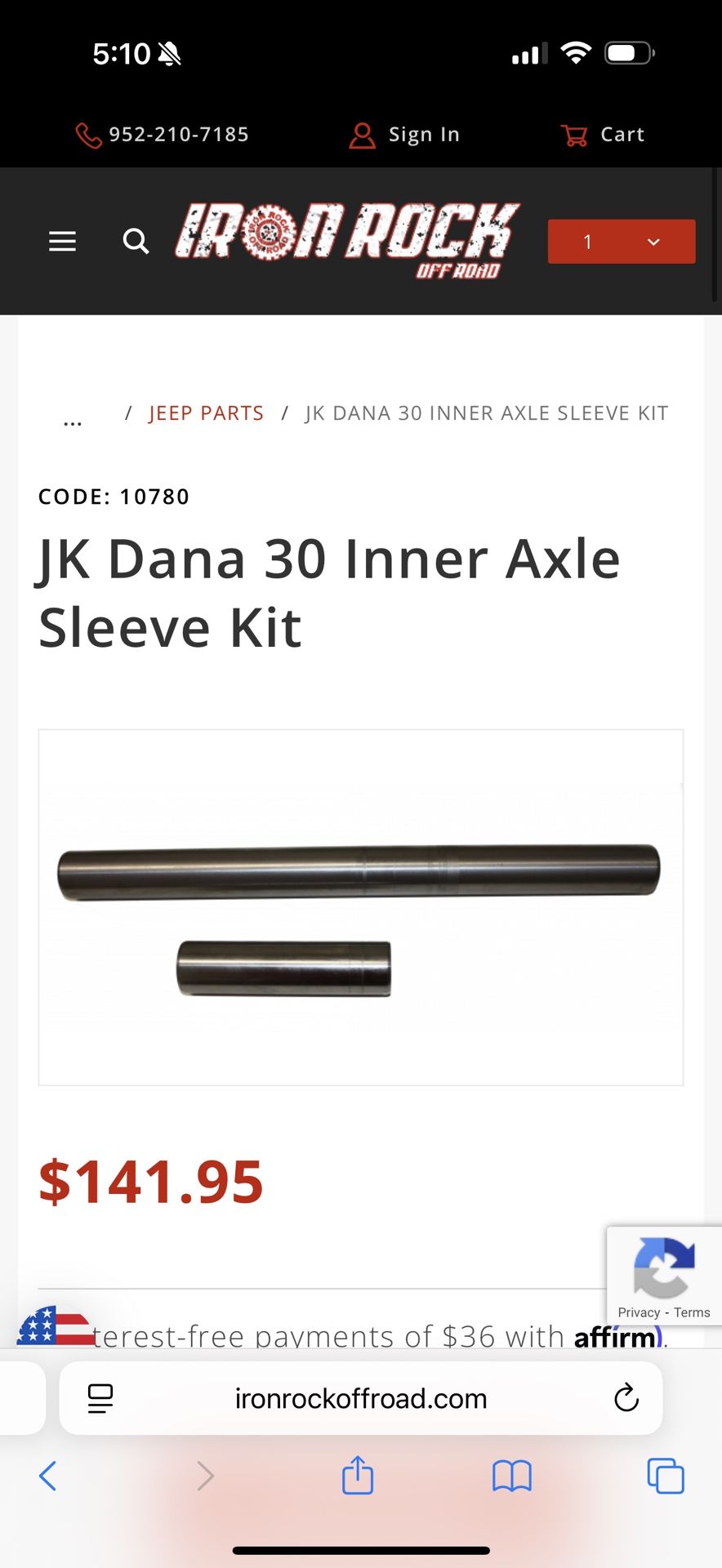Image resolution: width=722 pixels, height=1568 pixels.
Task: Open the JEEP PARTS breadcrumb
Action: click(206, 413)
